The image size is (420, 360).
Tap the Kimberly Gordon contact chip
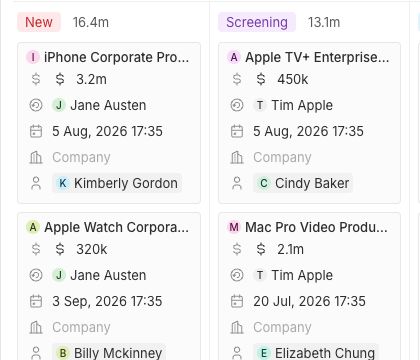pyautogui.click(x=117, y=183)
